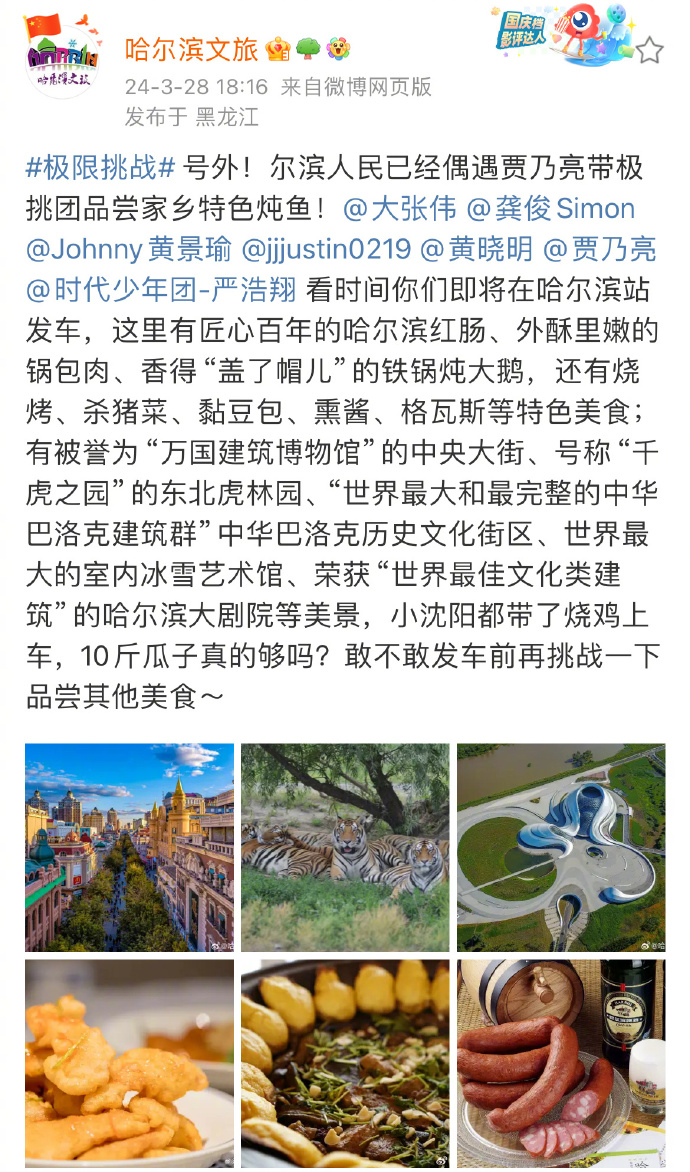View the Central Street cityscape photo

click(129, 847)
